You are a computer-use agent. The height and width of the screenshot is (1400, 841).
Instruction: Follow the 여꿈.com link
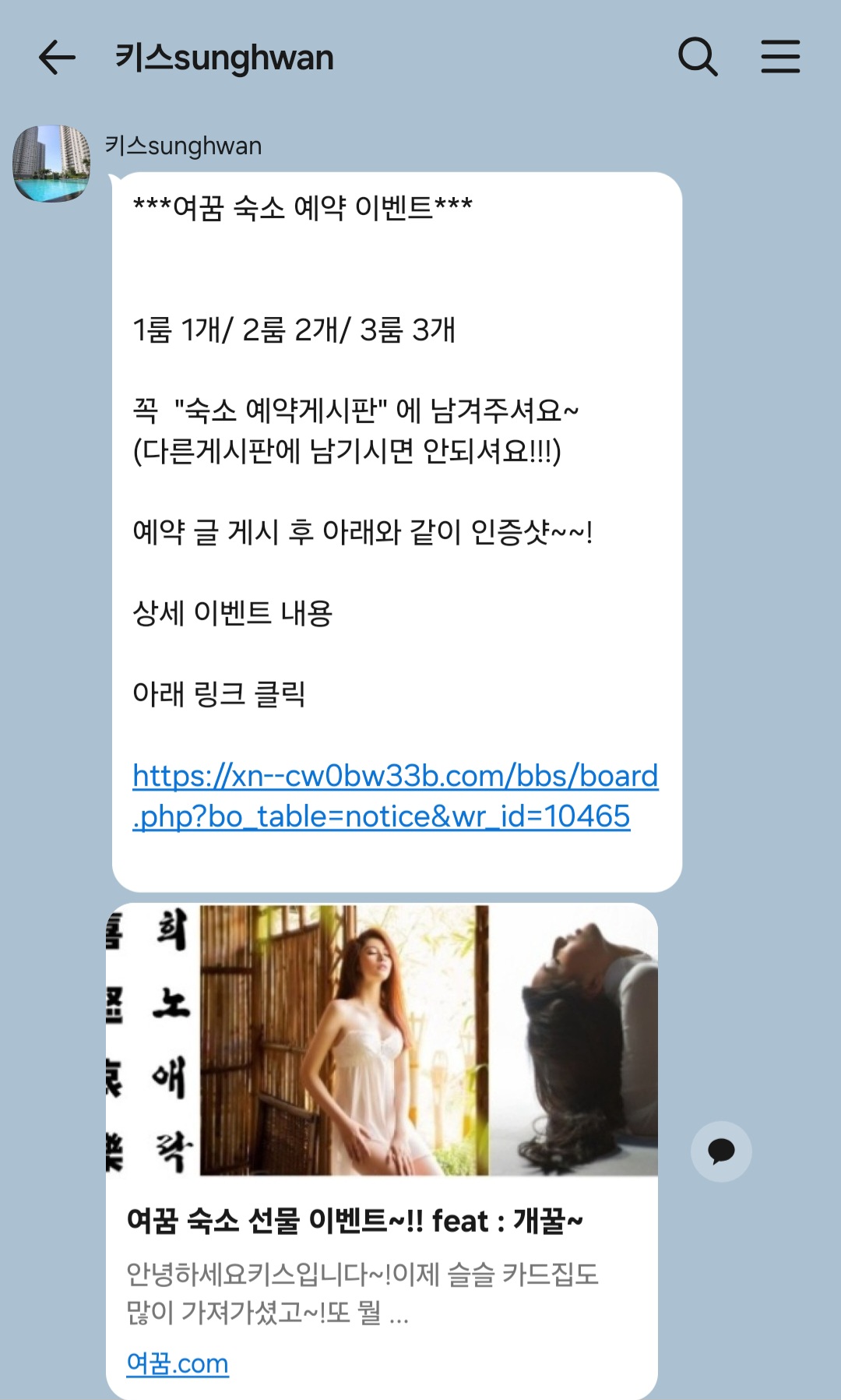178,1363
